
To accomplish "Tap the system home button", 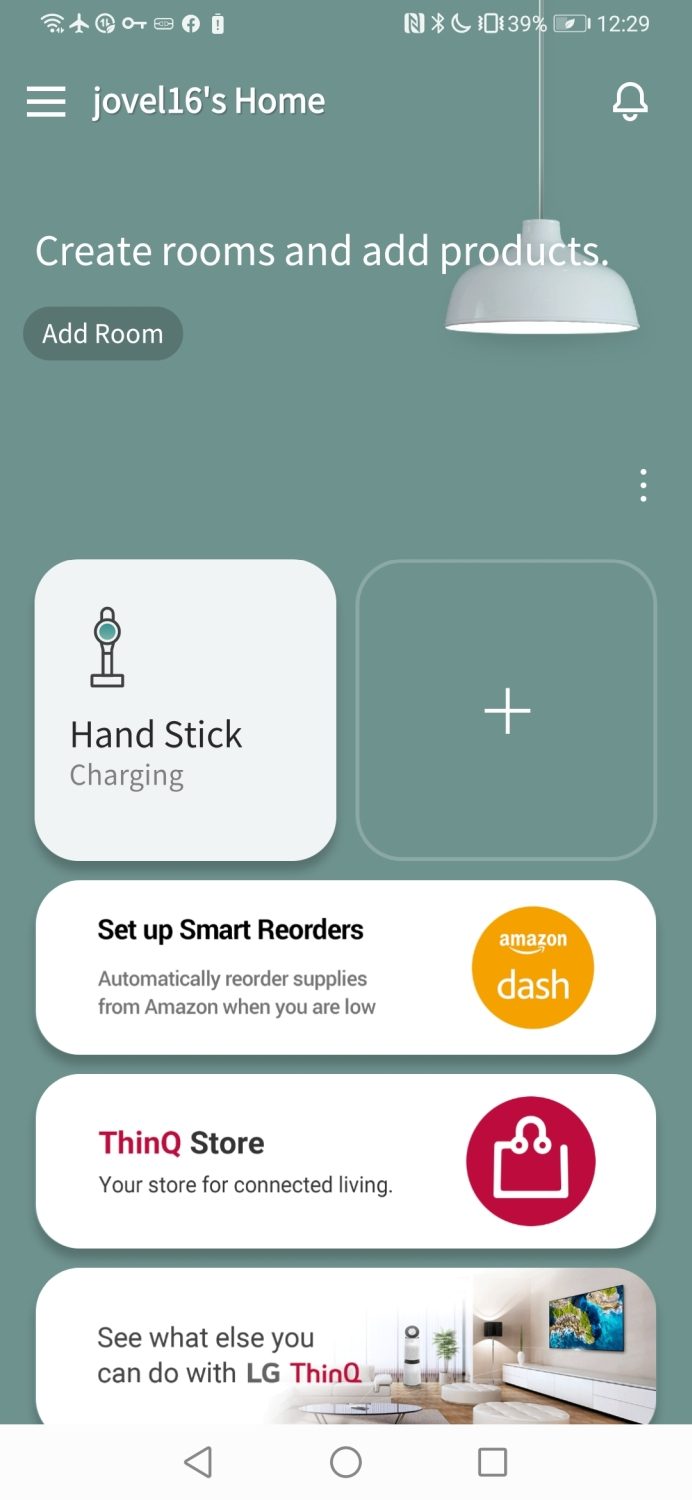I will click(346, 1462).
